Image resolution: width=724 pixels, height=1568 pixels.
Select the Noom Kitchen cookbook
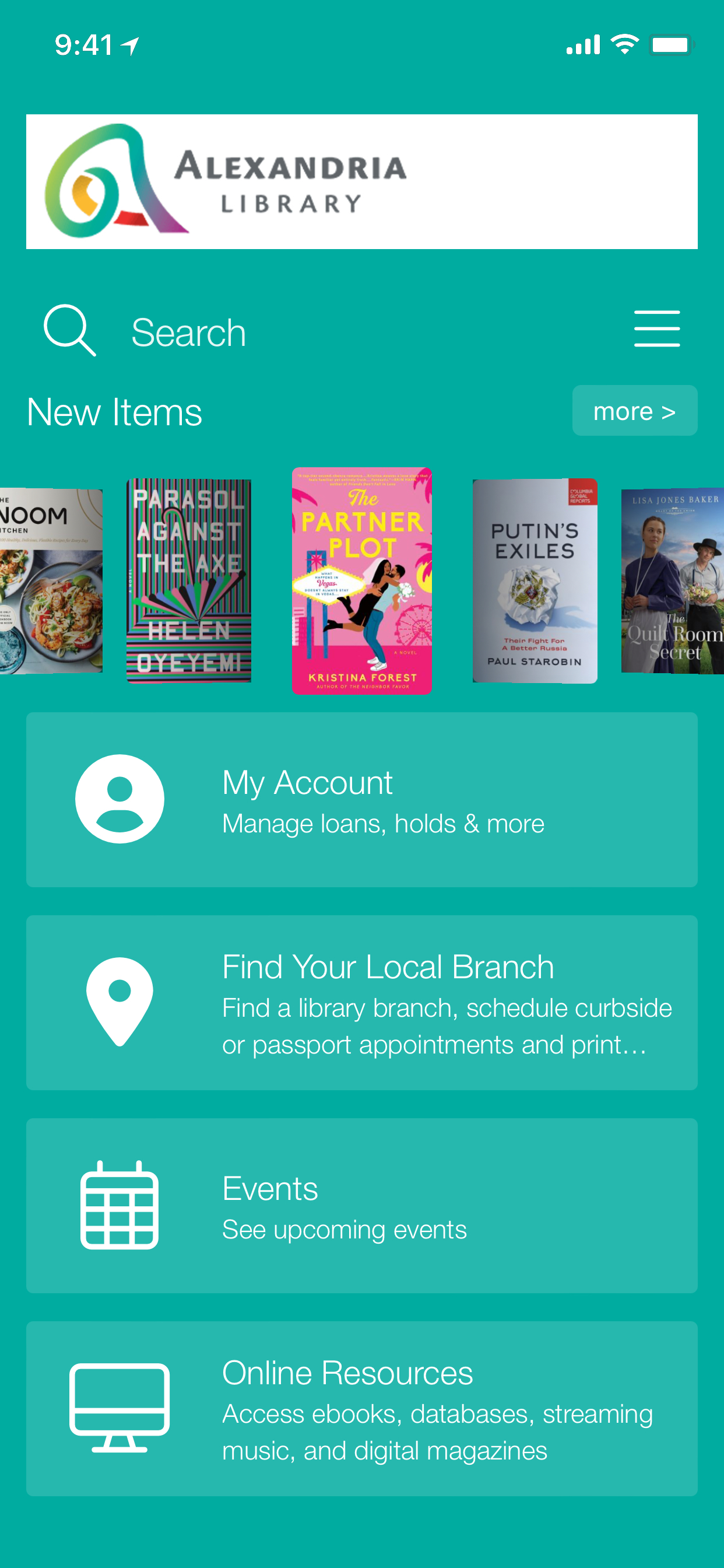50,580
